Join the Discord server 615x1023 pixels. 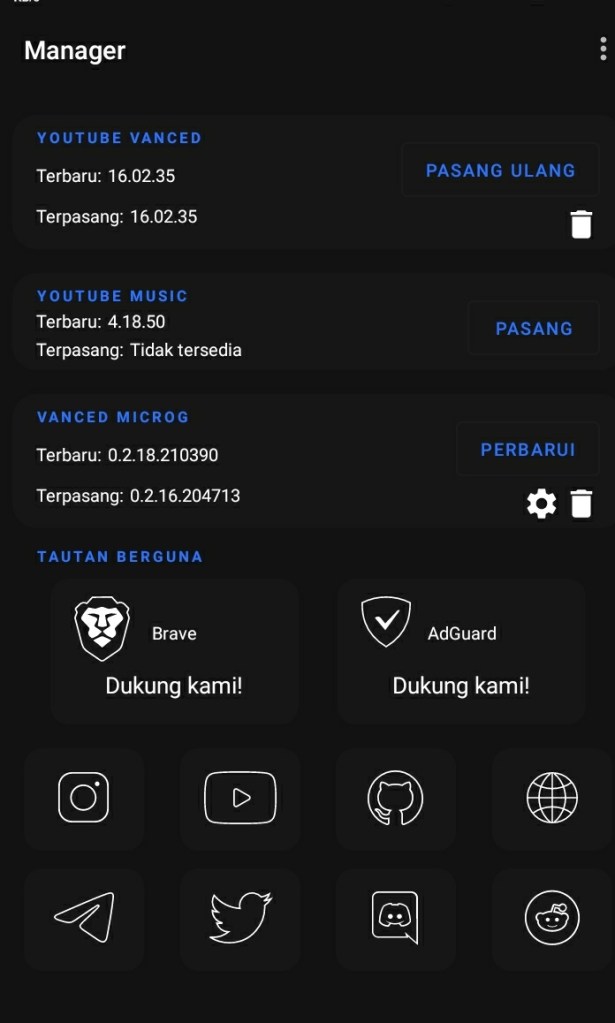pos(396,918)
